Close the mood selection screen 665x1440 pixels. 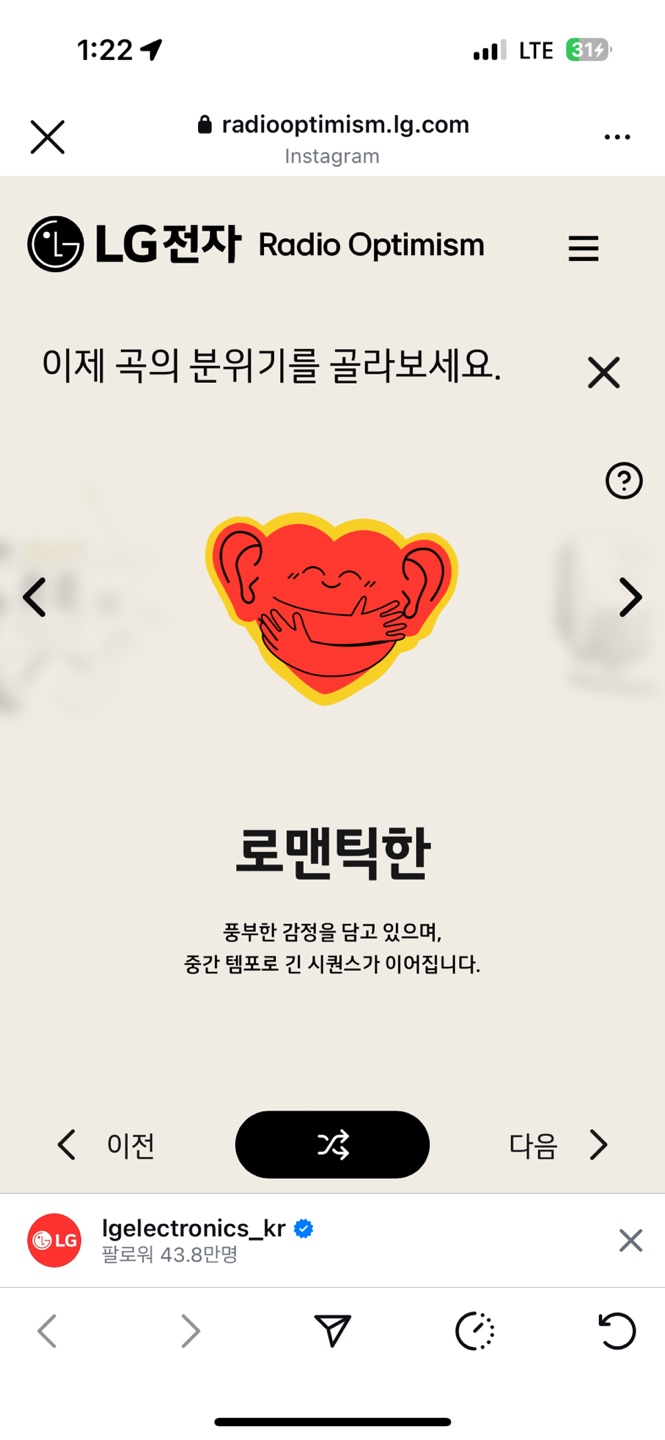point(603,372)
